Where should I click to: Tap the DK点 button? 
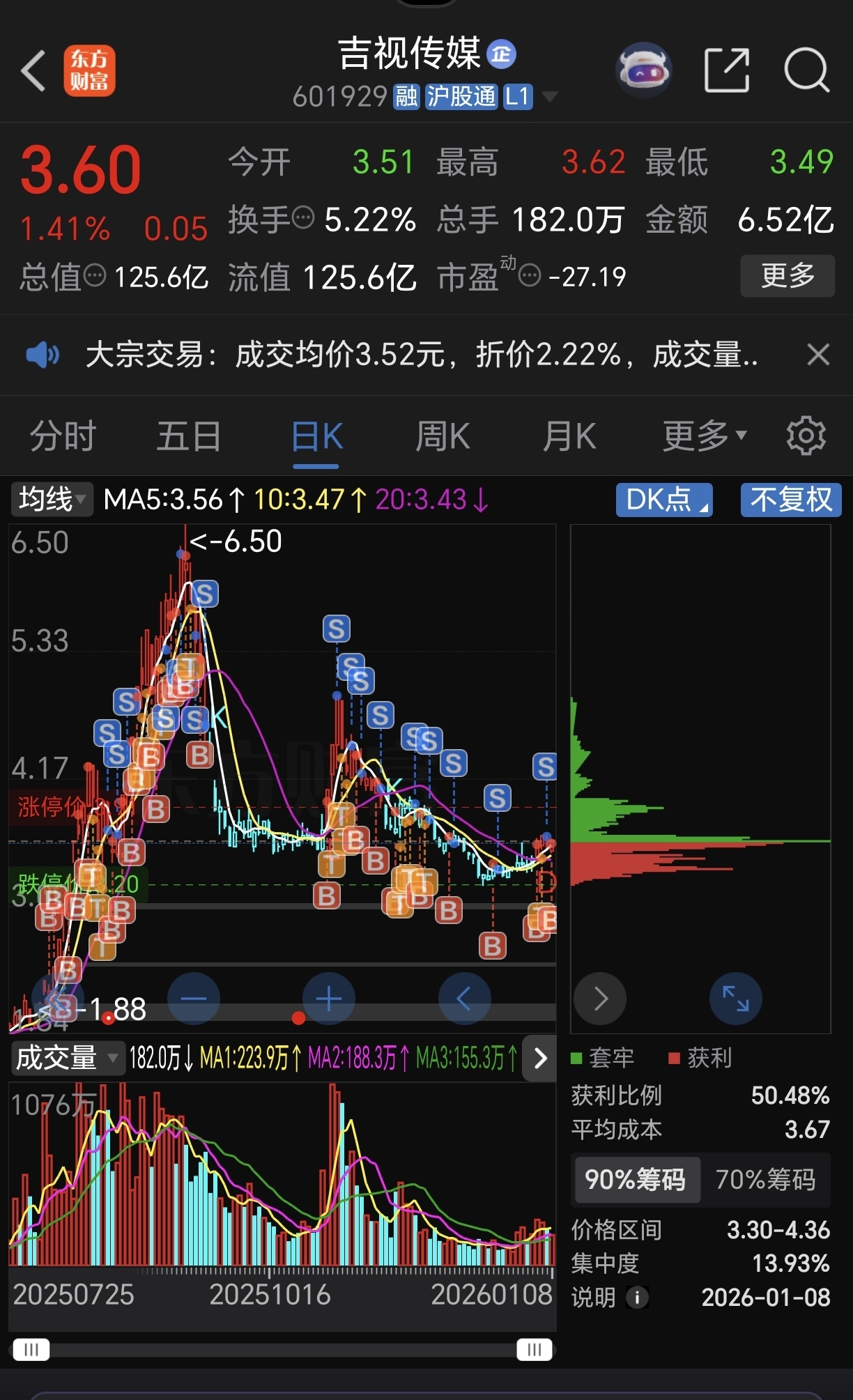[x=663, y=500]
